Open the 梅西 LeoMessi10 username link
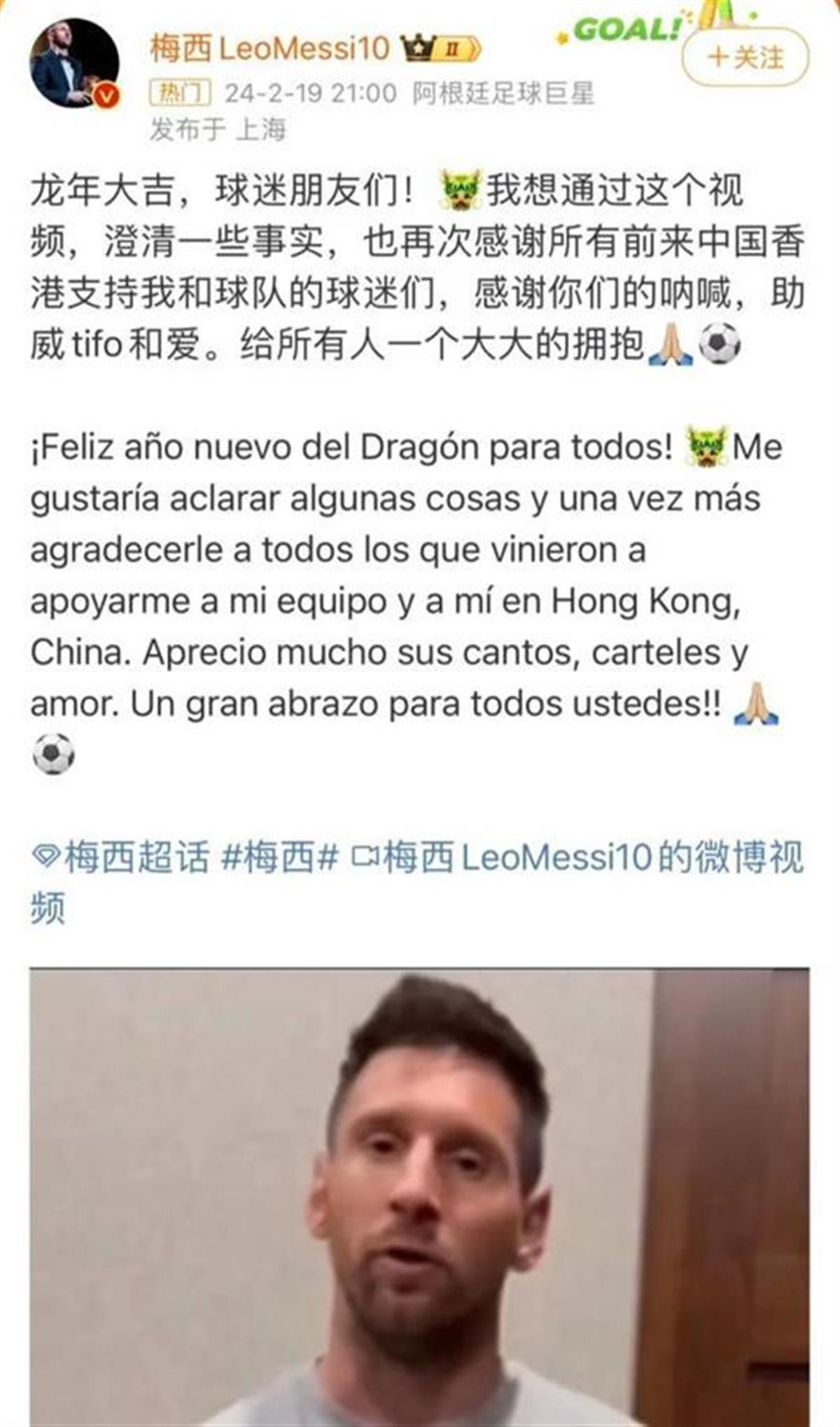 [x=269, y=49]
